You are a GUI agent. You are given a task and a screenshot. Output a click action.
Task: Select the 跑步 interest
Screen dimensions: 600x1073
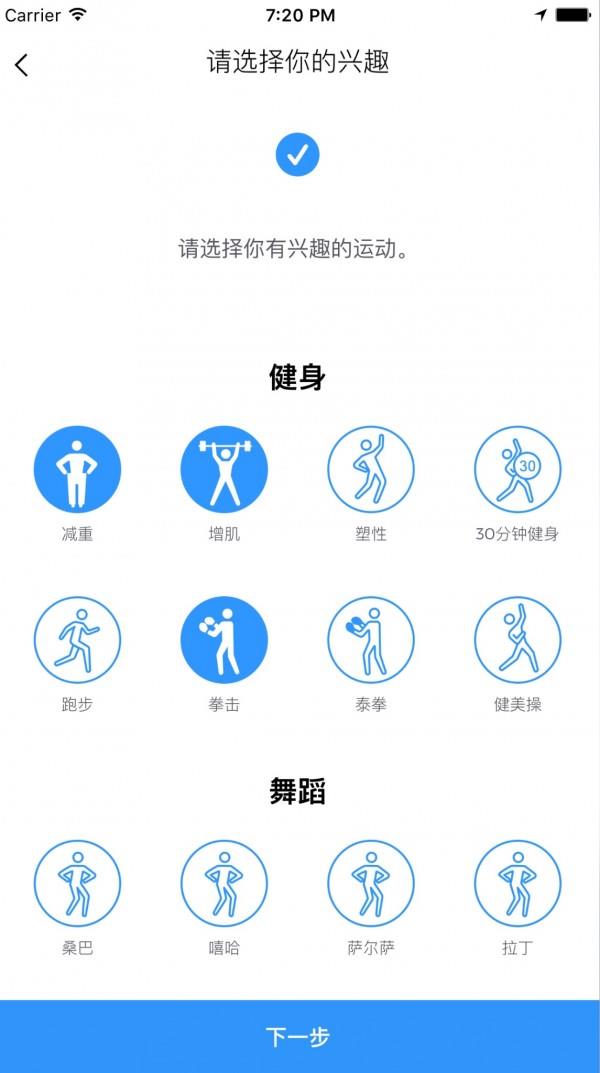(77, 640)
